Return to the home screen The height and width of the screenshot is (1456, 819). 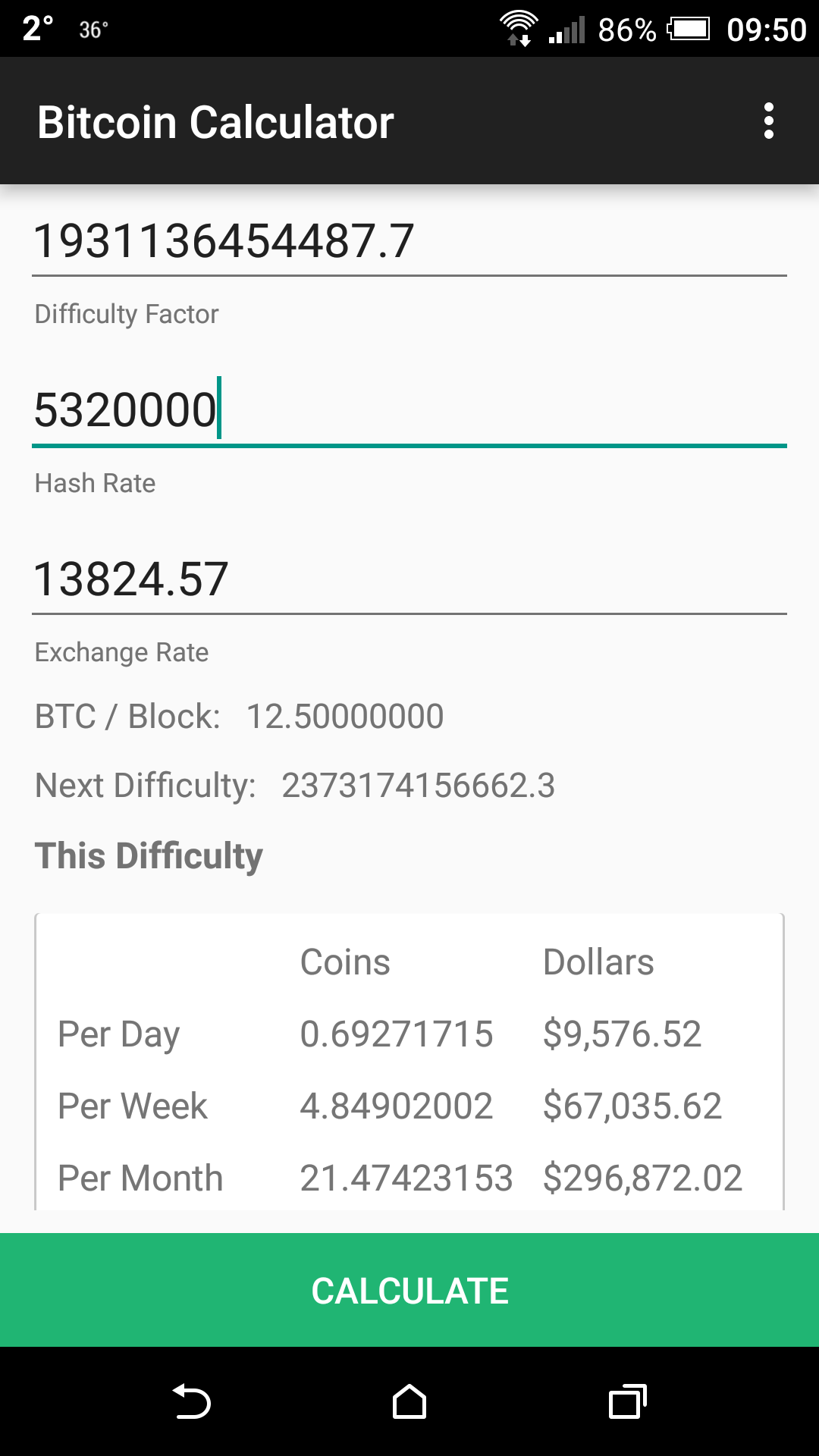click(x=409, y=1401)
